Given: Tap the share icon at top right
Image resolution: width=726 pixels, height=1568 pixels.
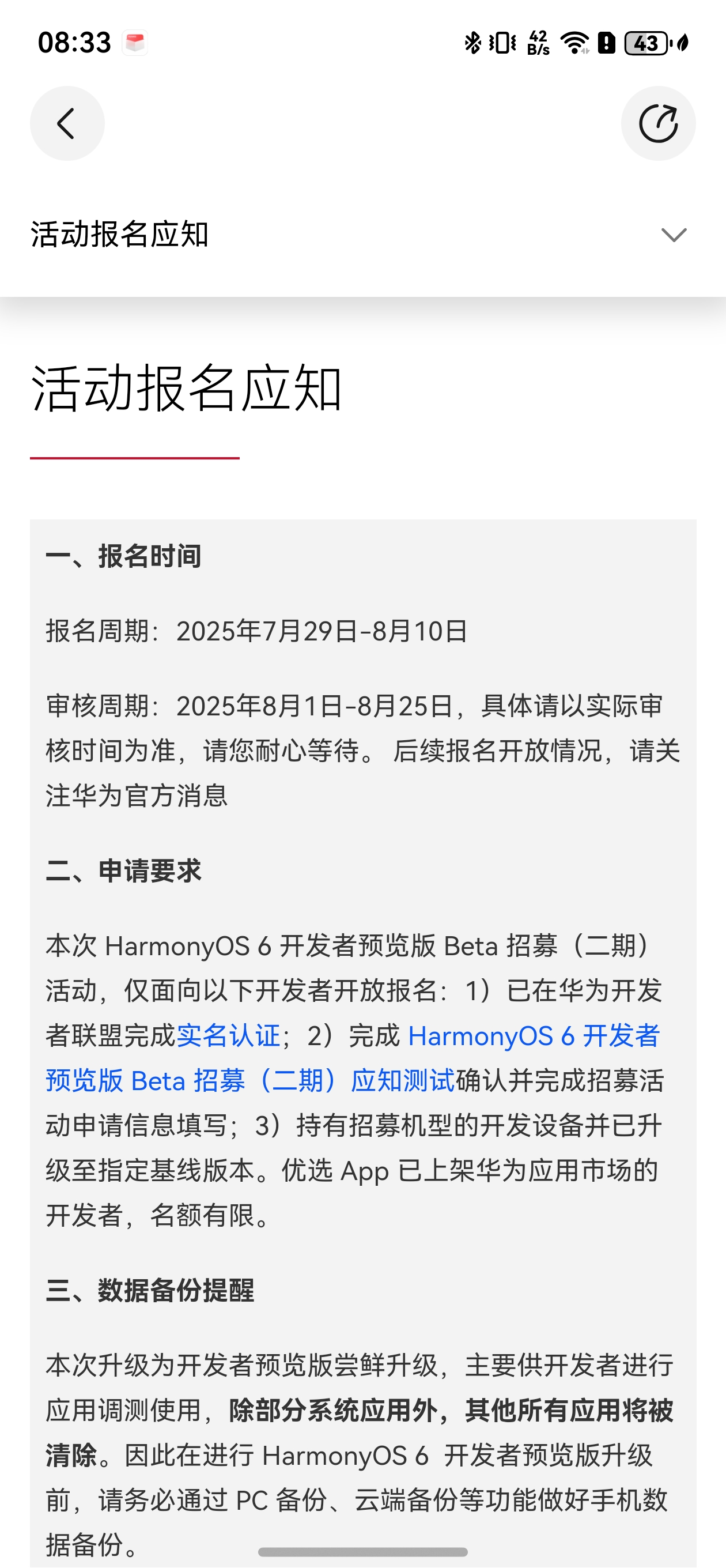Looking at the screenshot, I should click(658, 123).
